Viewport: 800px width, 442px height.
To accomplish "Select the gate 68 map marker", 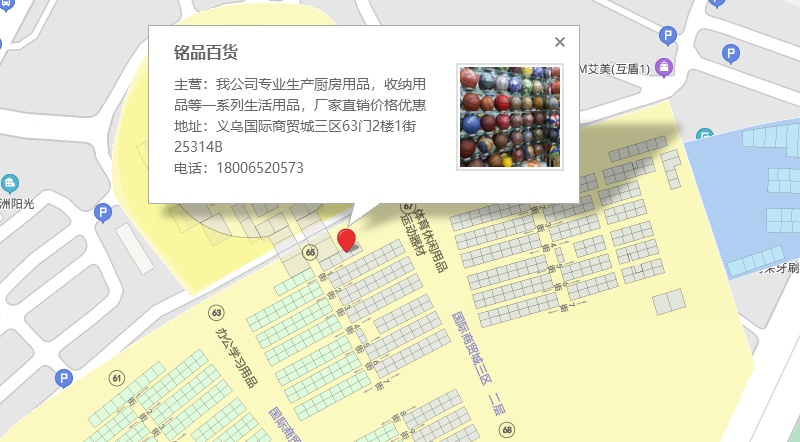I will tap(507, 429).
